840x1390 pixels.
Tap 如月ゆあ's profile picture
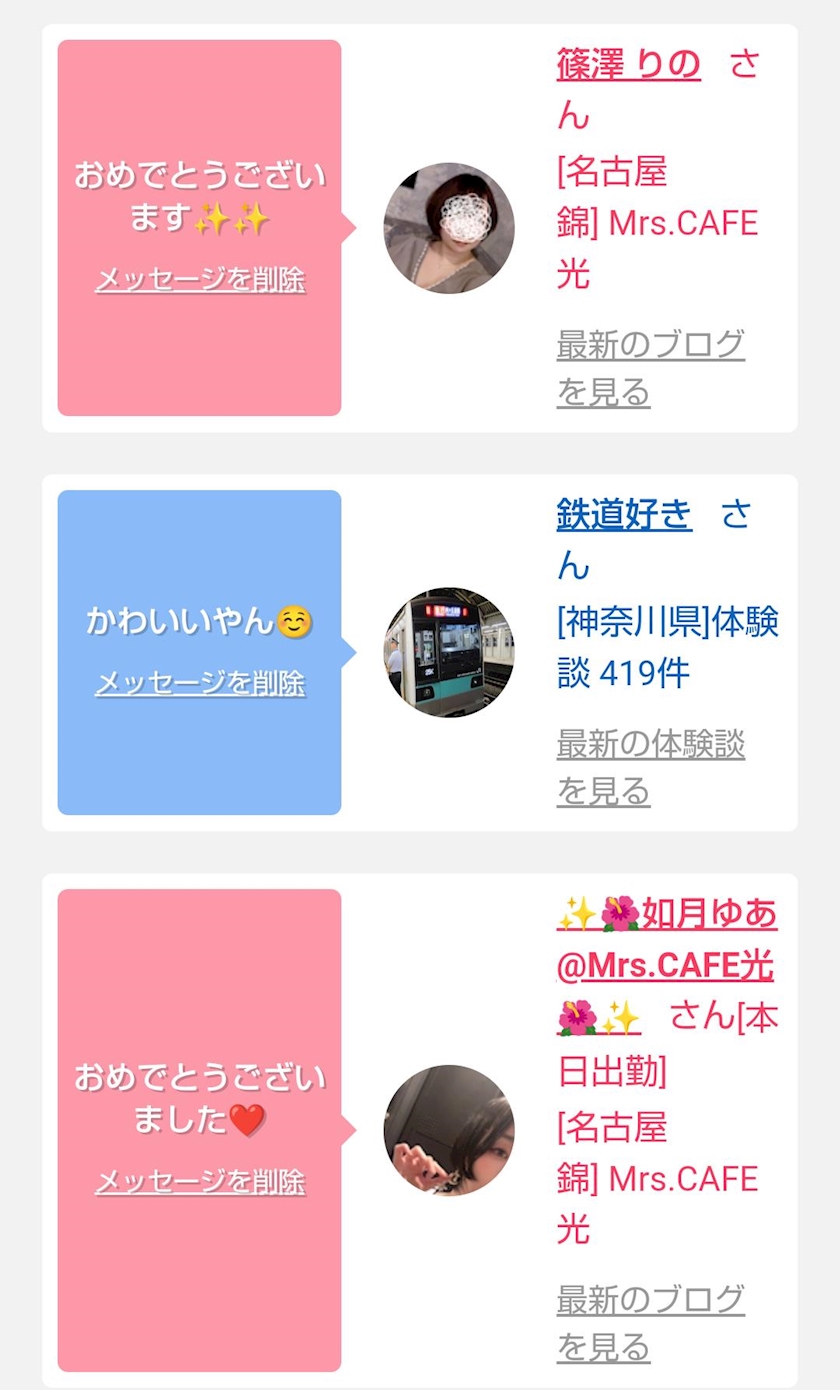click(x=449, y=1130)
